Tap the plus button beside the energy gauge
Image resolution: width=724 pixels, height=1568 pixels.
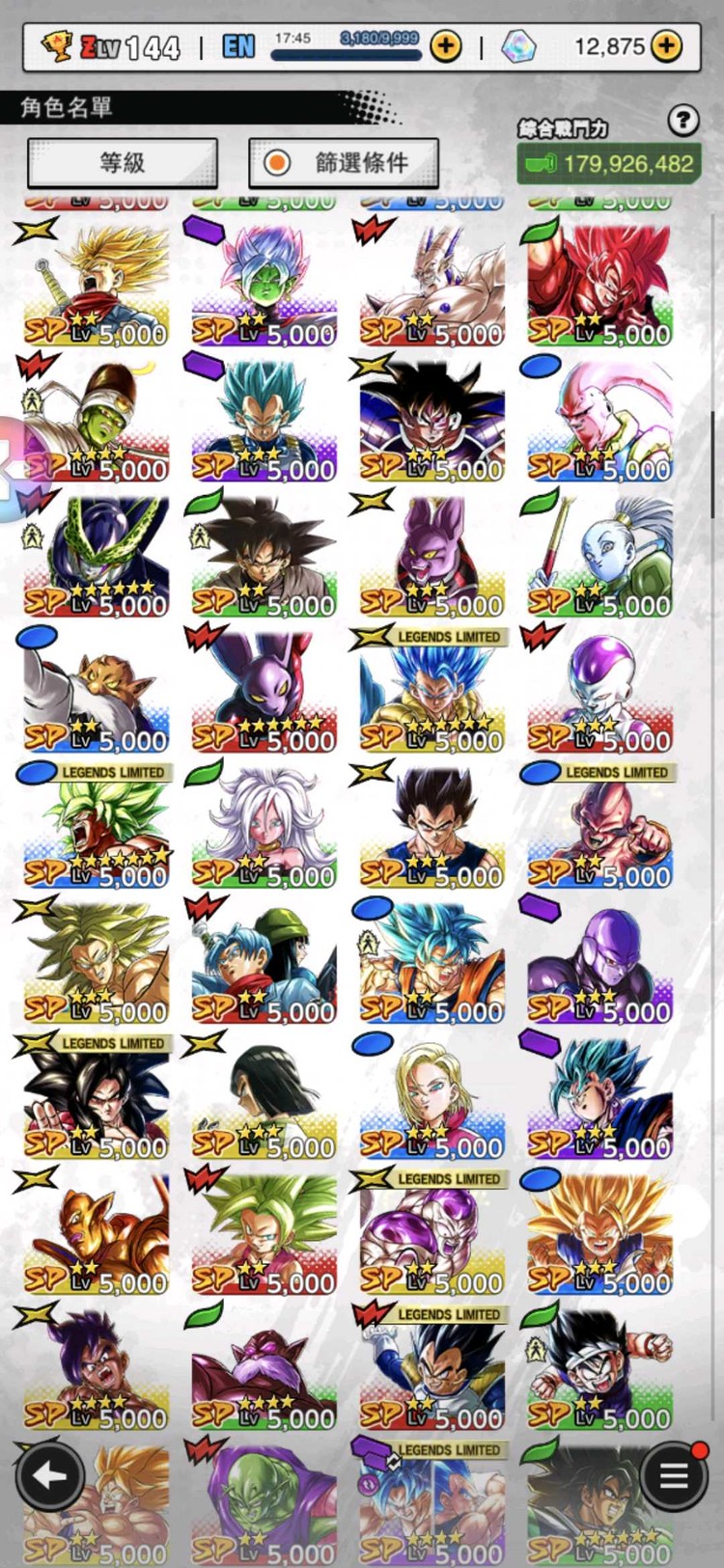click(445, 45)
